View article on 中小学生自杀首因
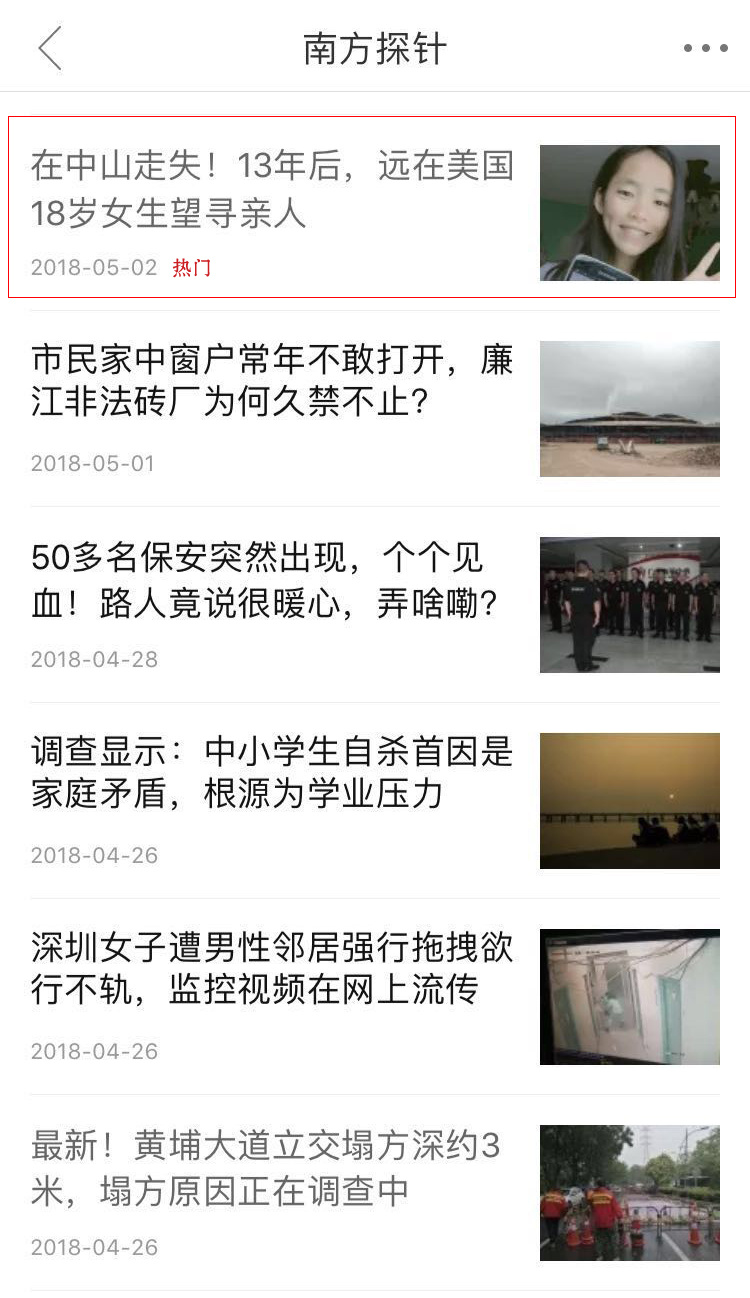 point(375,800)
